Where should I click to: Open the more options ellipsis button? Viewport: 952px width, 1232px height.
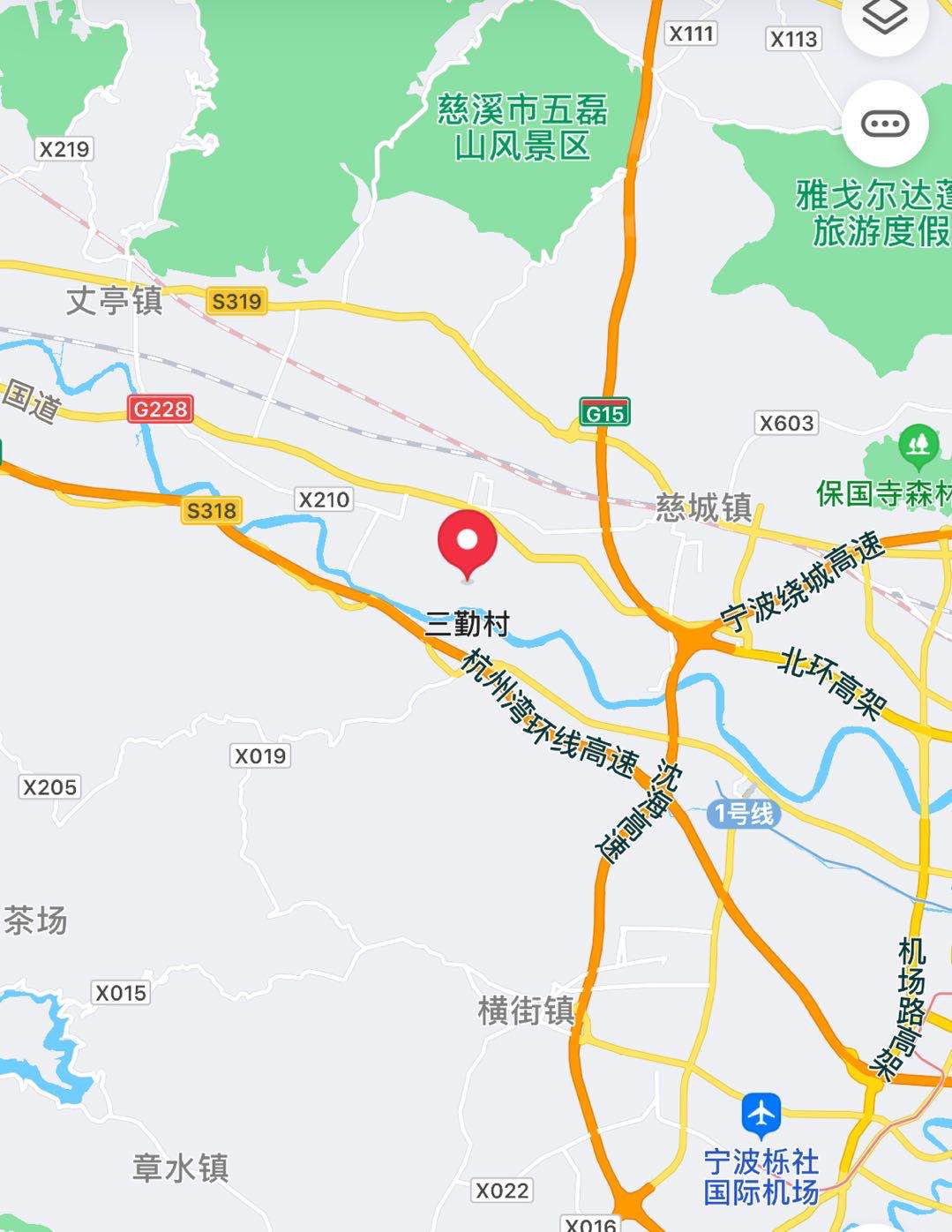point(885,124)
